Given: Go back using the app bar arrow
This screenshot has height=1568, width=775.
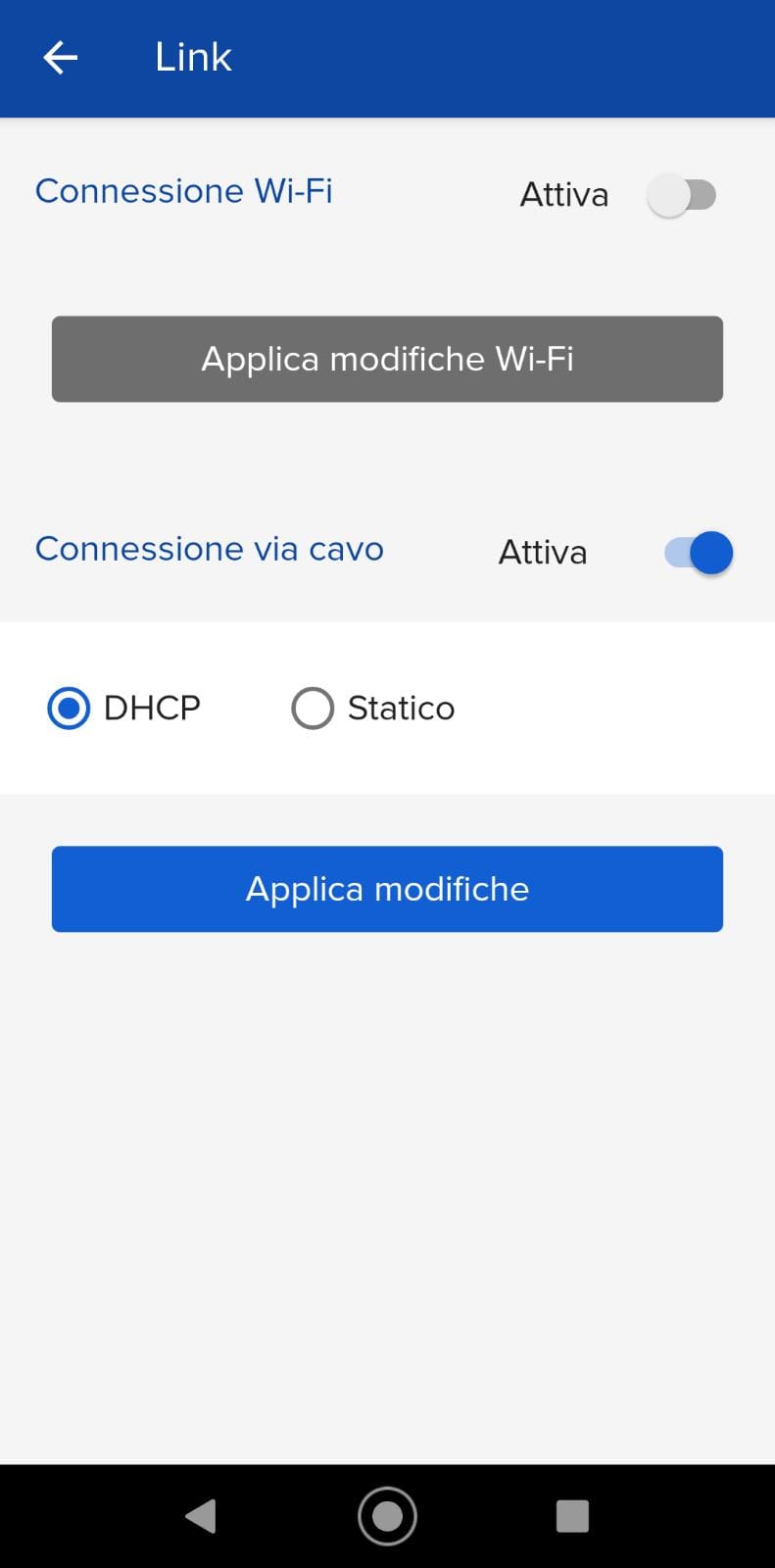Looking at the screenshot, I should [60, 58].
